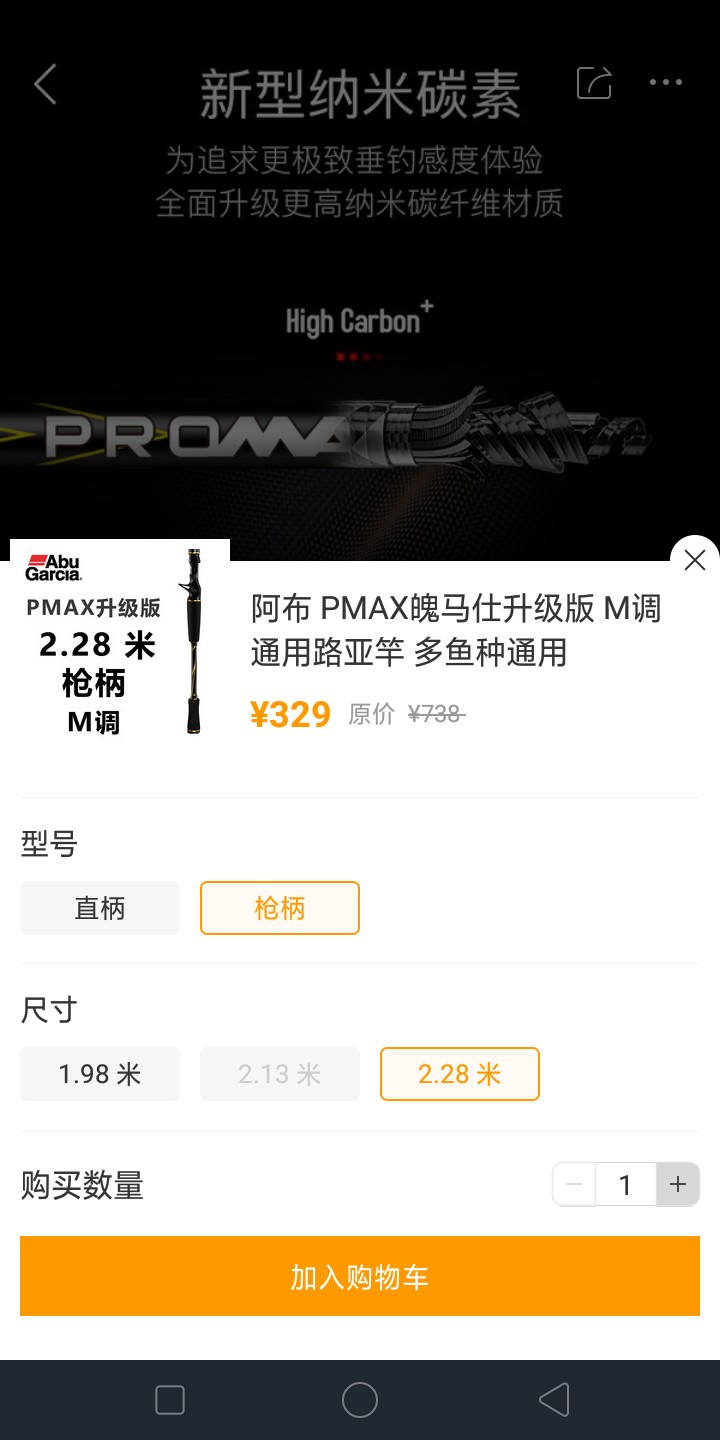Tap the grayed-out 2.13 米 size option
The height and width of the screenshot is (1440, 720).
279,1073
